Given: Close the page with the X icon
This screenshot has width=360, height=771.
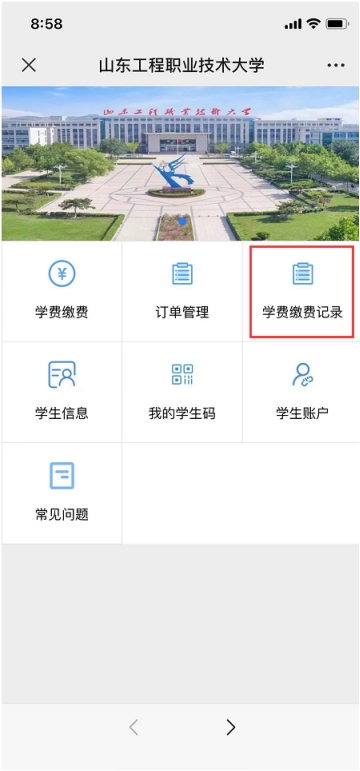Looking at the screenshot, I should point(29,65).
